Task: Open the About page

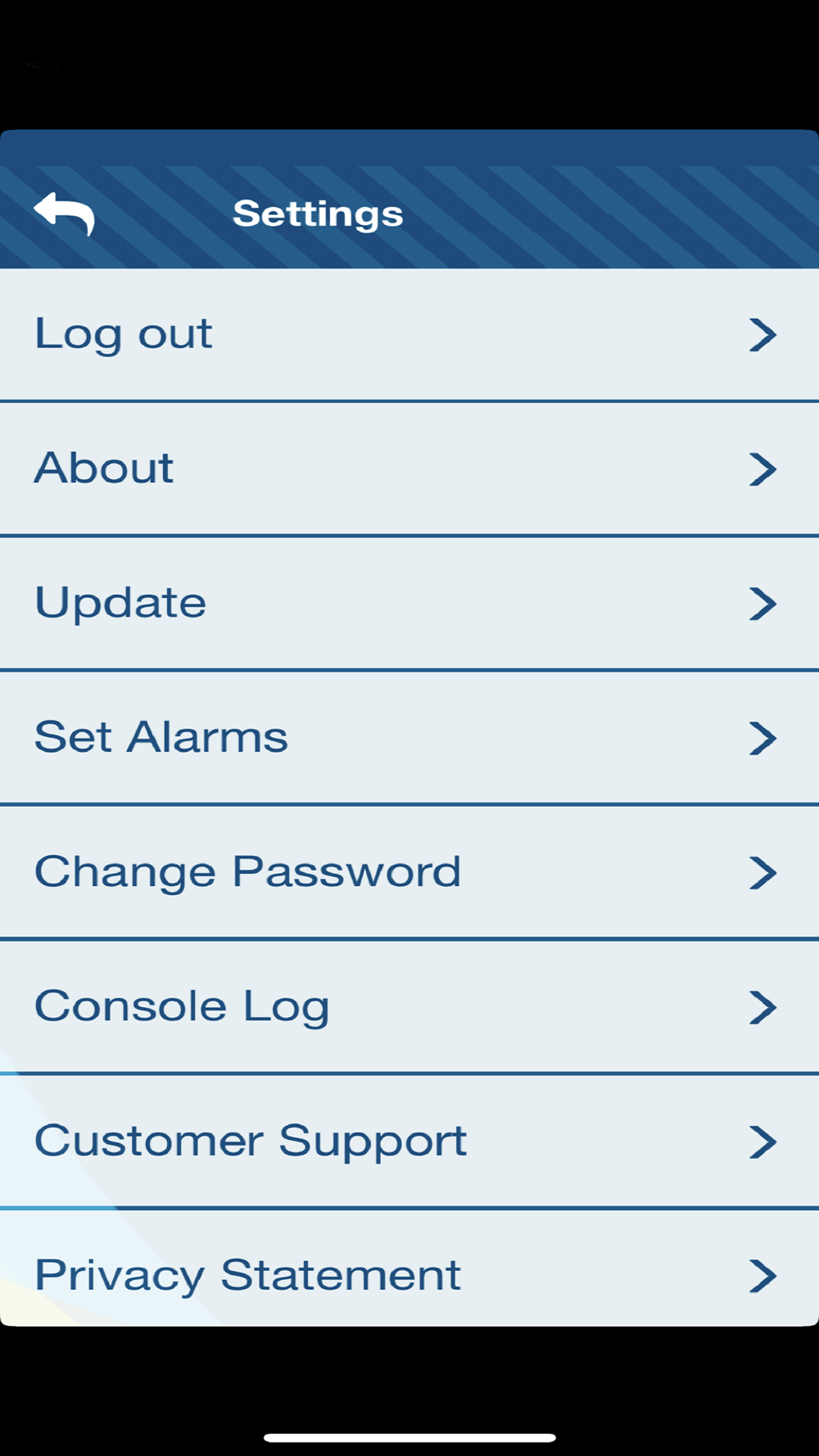Action: (x=409, y=468)
